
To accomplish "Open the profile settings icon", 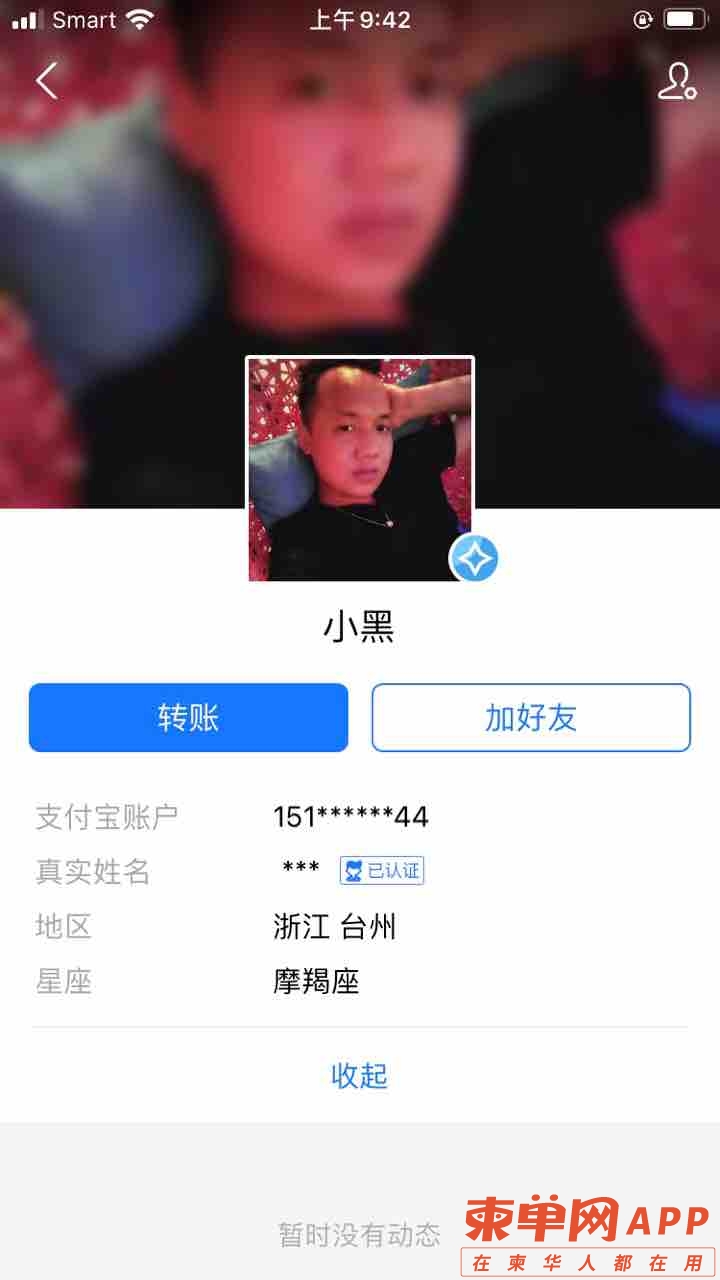I will 676,82.
